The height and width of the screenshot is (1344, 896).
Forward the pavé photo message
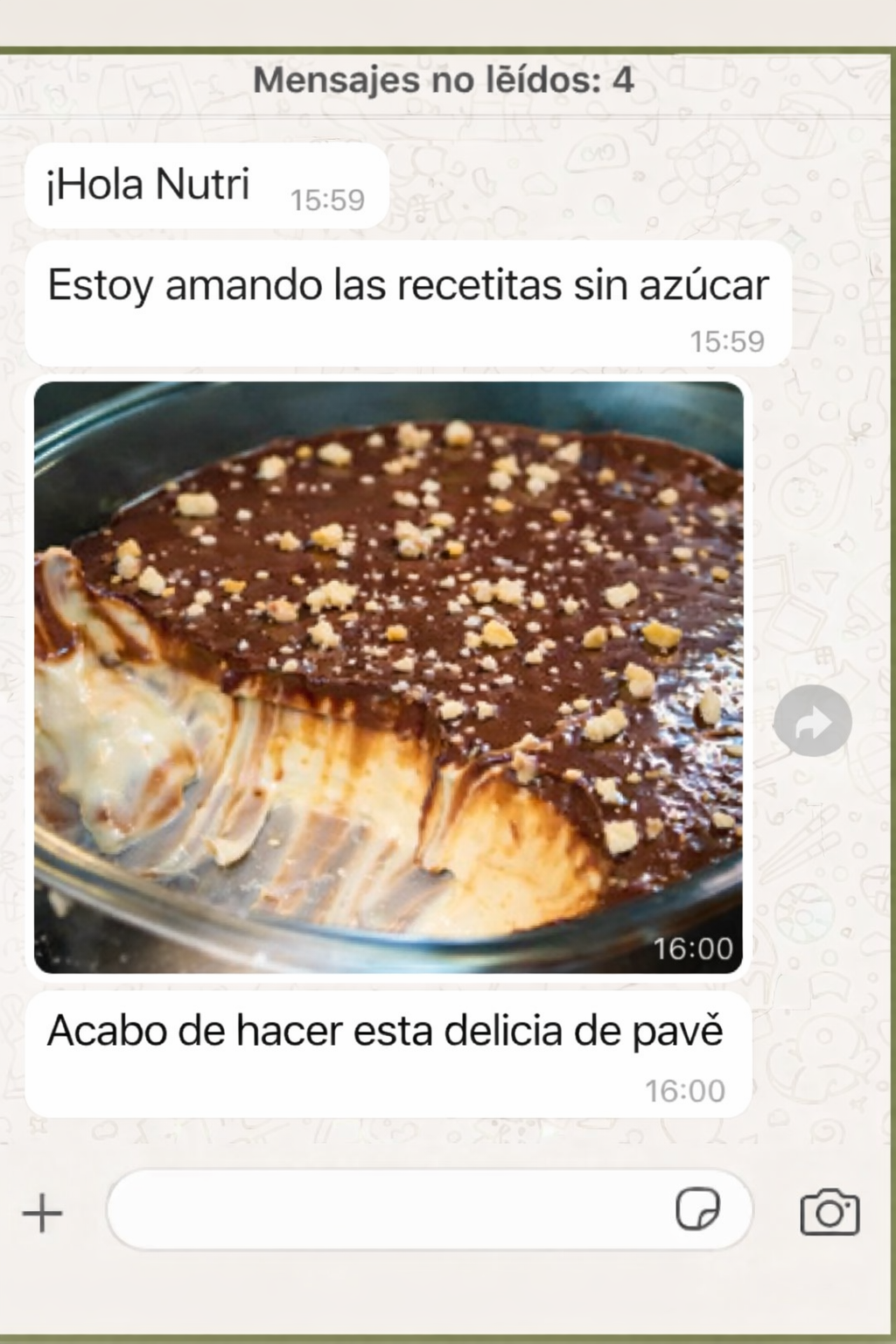tap(813, 721)
